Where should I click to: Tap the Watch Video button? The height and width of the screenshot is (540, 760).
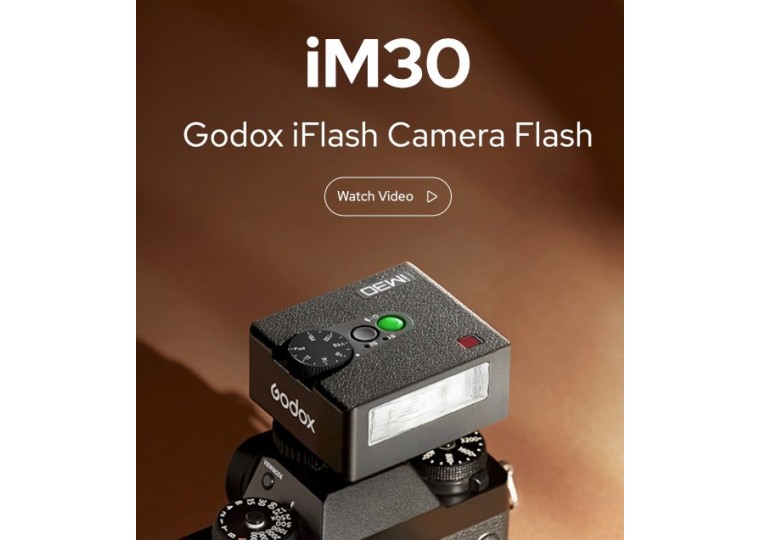tap(387, 196)
